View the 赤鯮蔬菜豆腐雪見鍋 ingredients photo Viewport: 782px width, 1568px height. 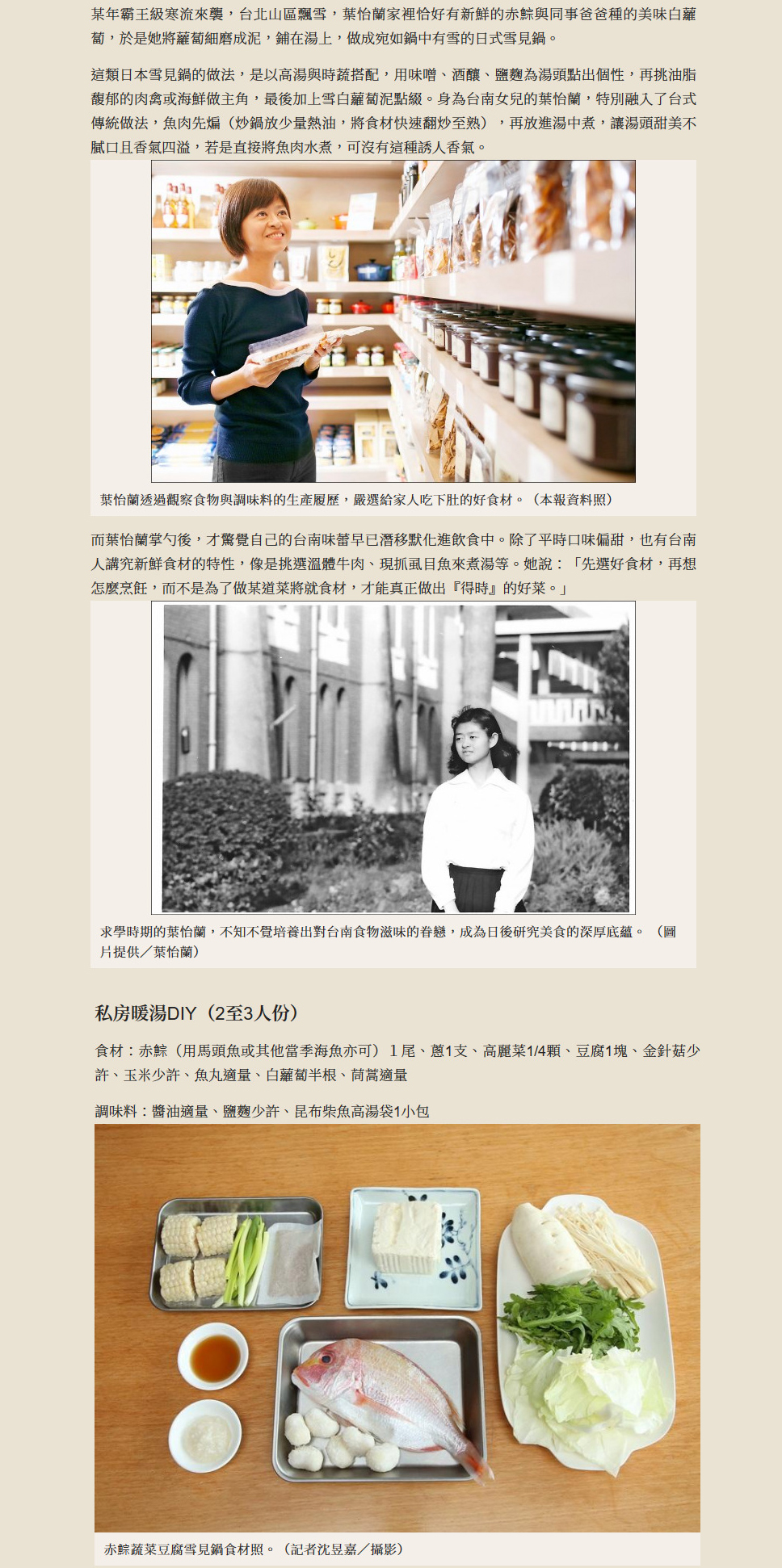[x=397, y=1328]
